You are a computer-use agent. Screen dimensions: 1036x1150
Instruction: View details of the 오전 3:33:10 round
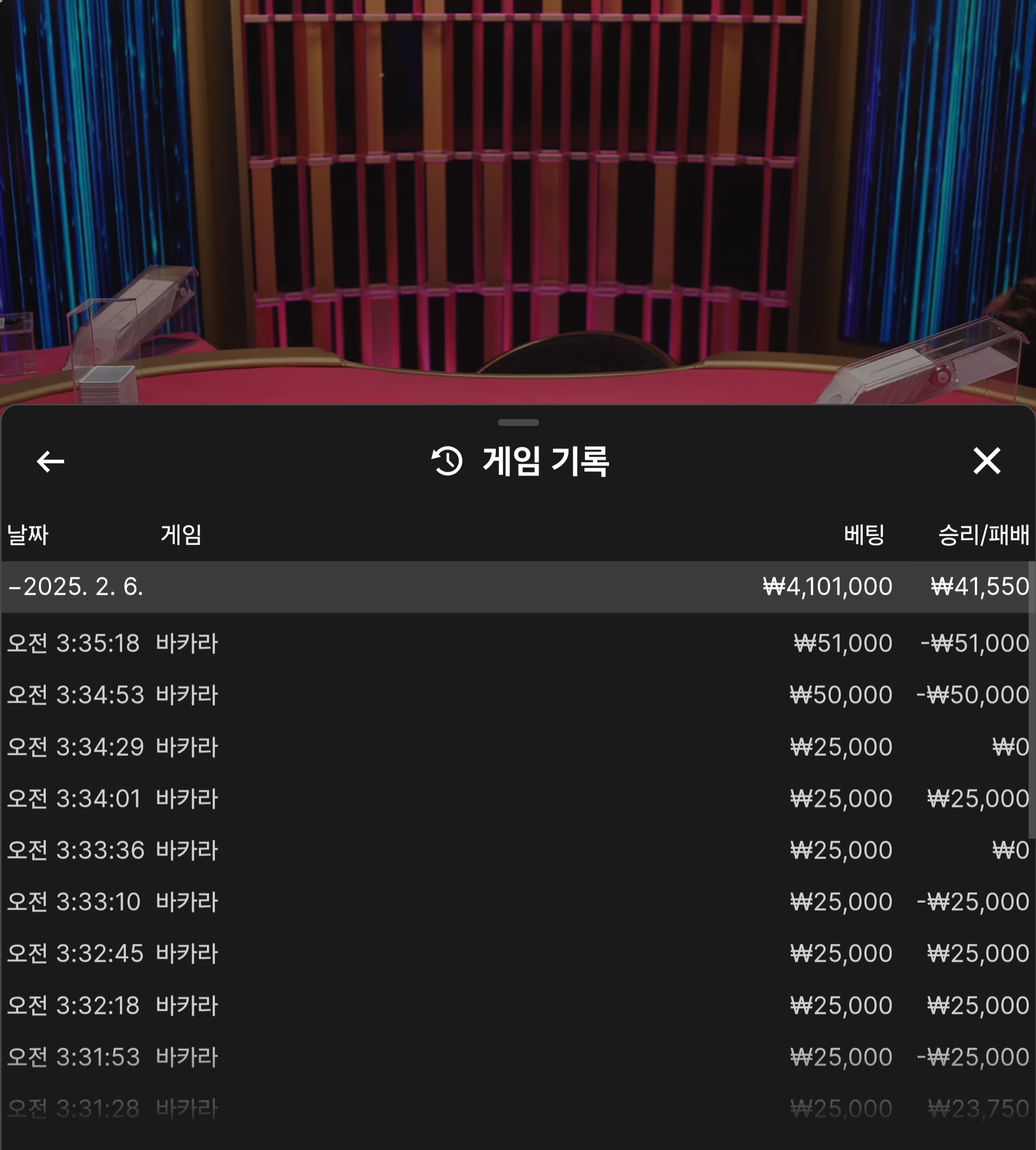517,903
